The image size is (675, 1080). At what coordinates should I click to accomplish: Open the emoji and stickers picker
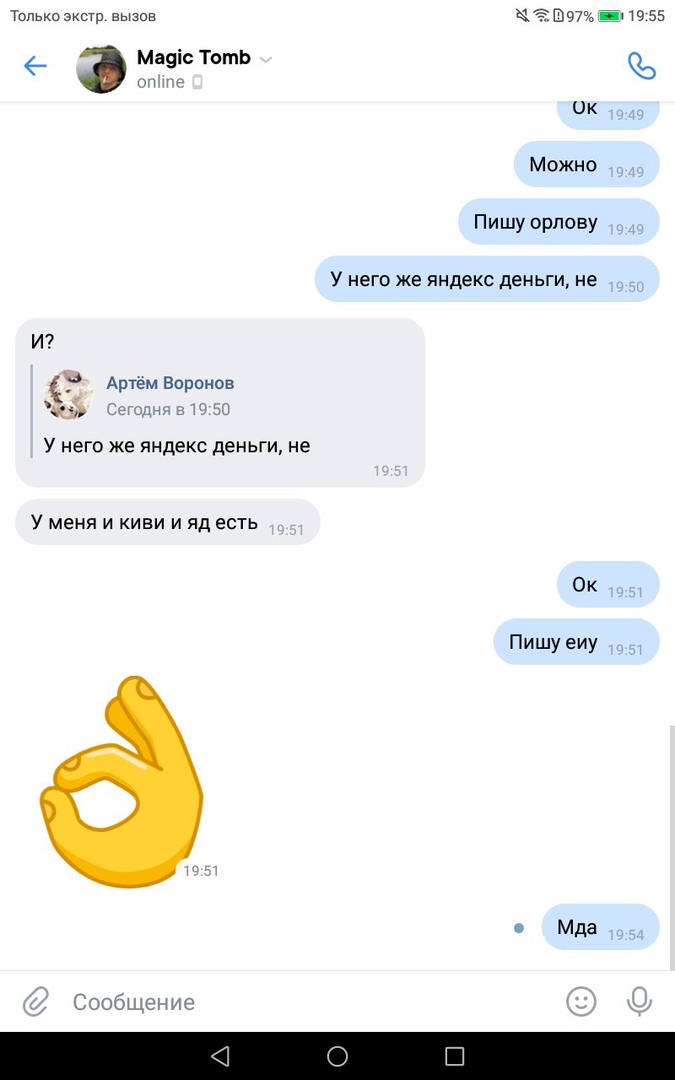tap(581, 1001)
